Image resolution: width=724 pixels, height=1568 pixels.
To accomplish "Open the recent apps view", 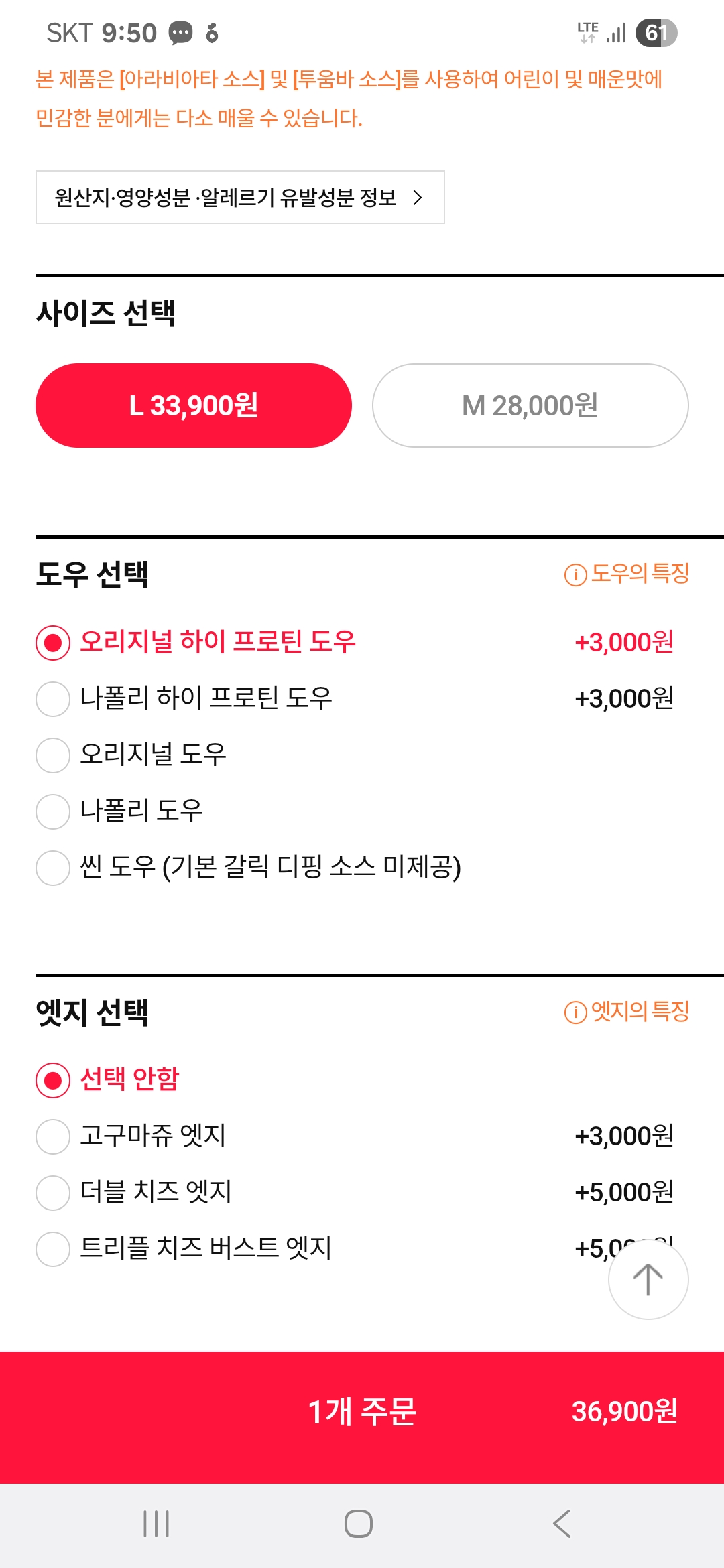I will pyautogui.click(x=156, y=1523).
